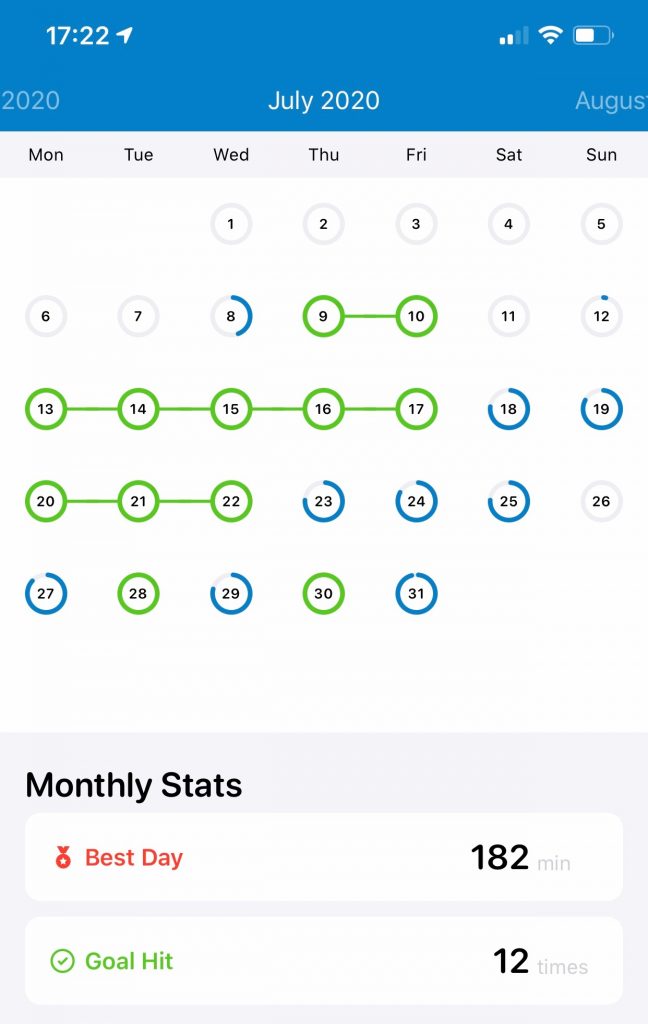
Task: Switch to the August month header
Action: click(x=611, y=101)
